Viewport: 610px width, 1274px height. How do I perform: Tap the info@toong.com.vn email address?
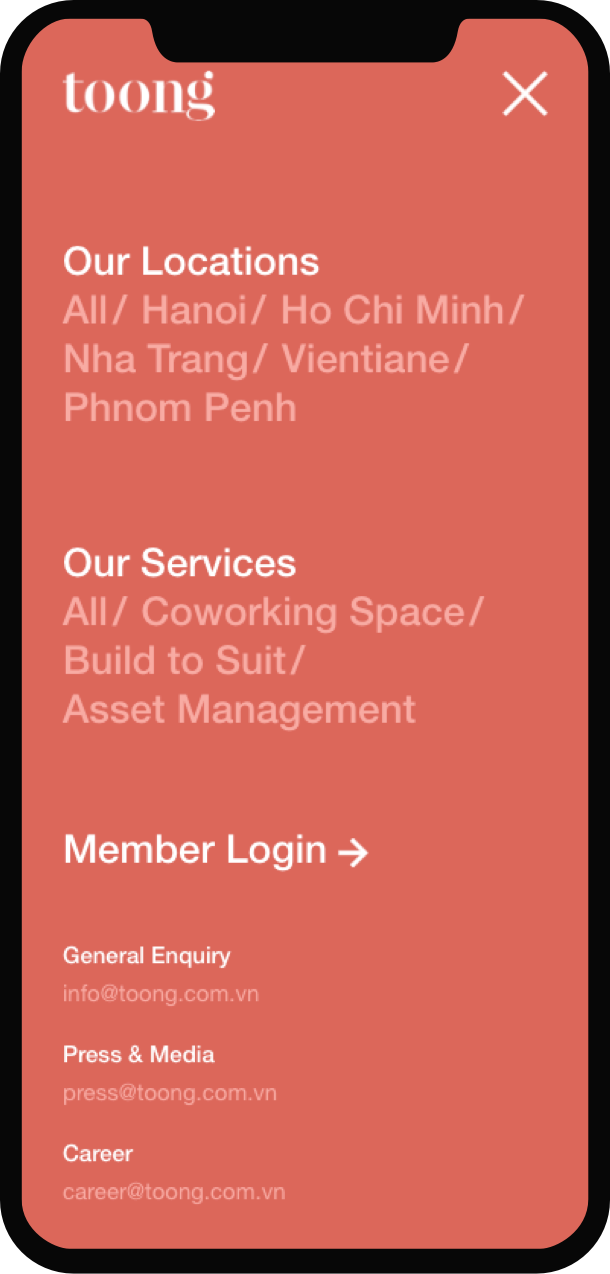coord(161,995)
